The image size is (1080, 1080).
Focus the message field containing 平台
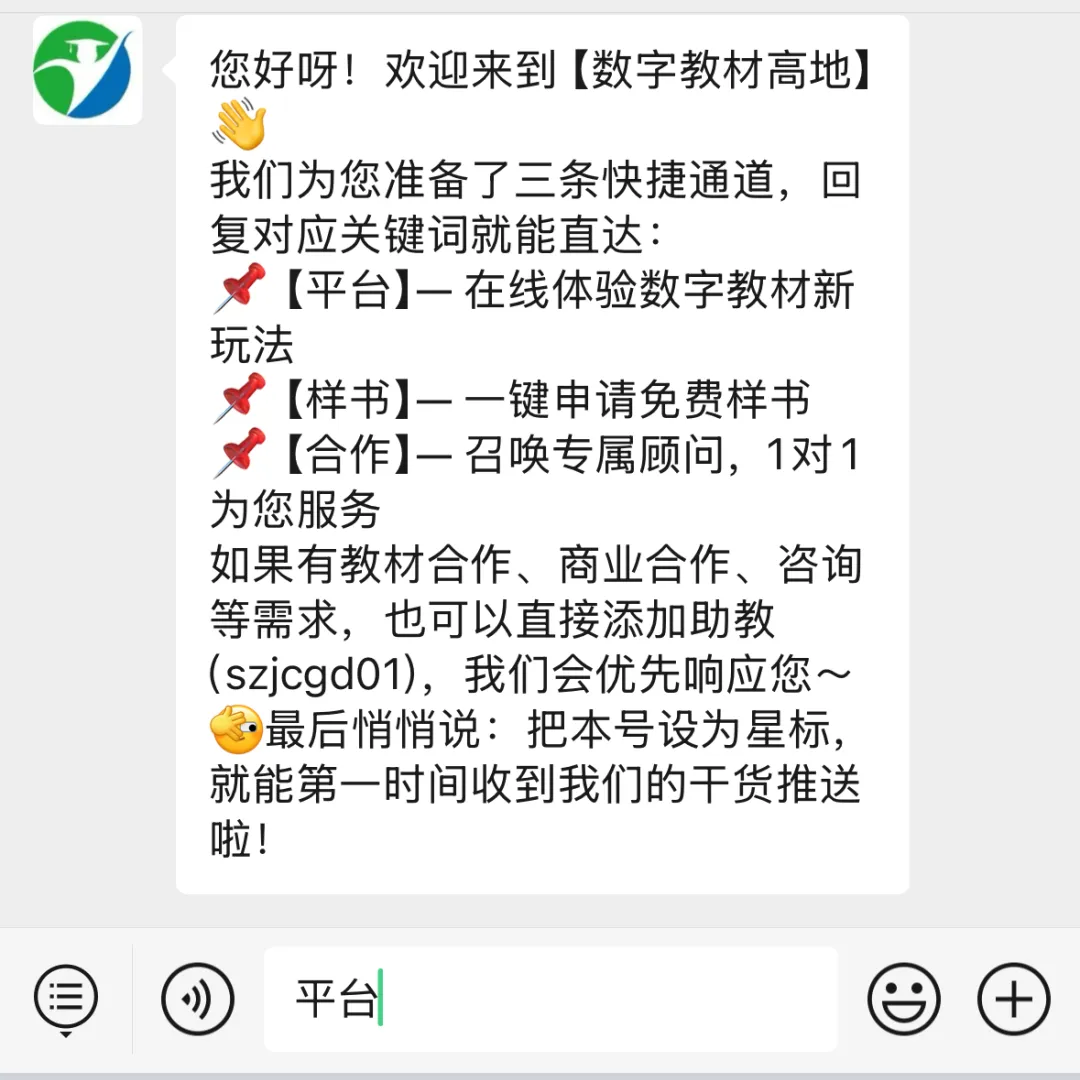[550, 999]
